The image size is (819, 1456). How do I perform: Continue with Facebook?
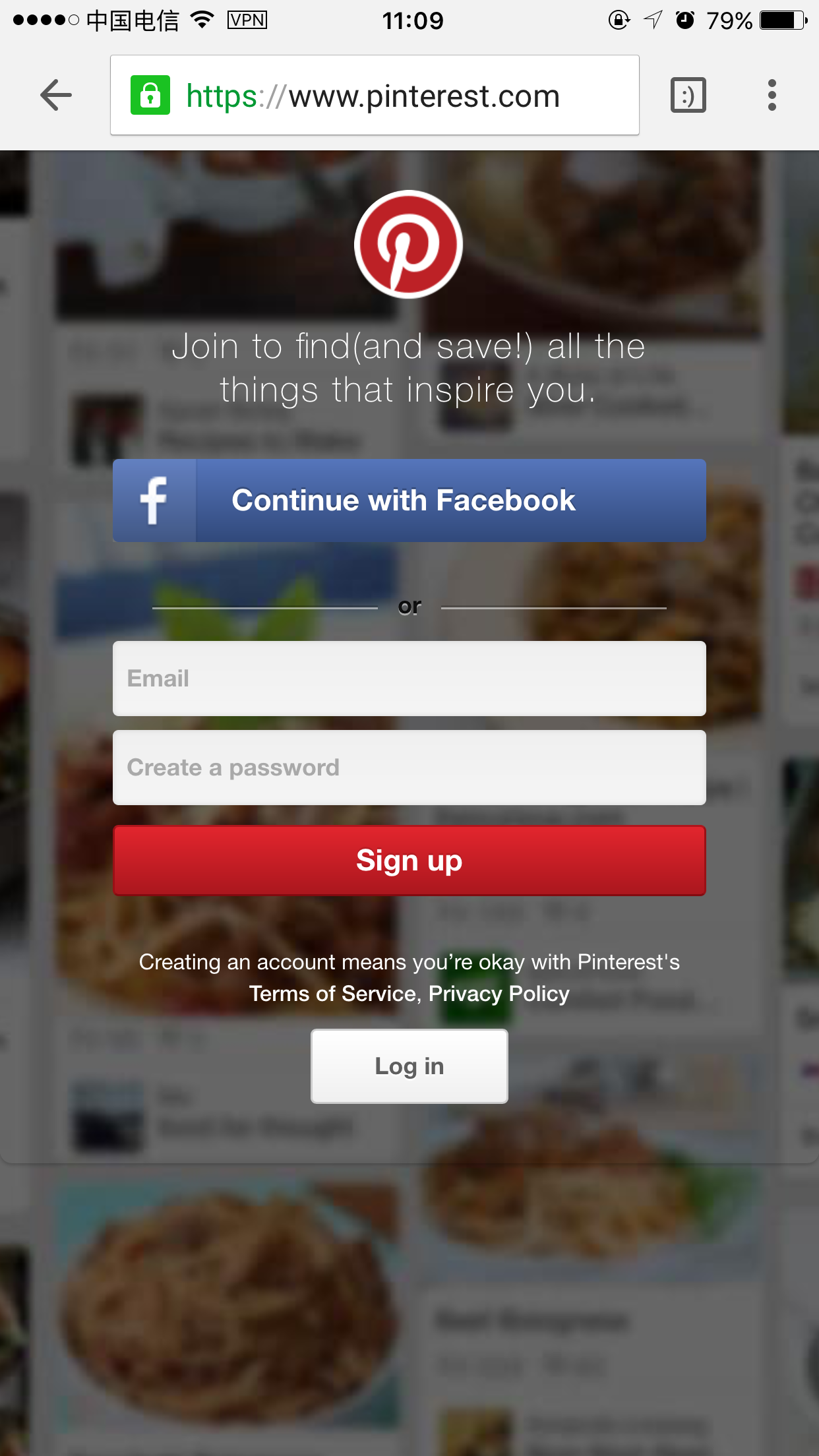click(409, 501)
